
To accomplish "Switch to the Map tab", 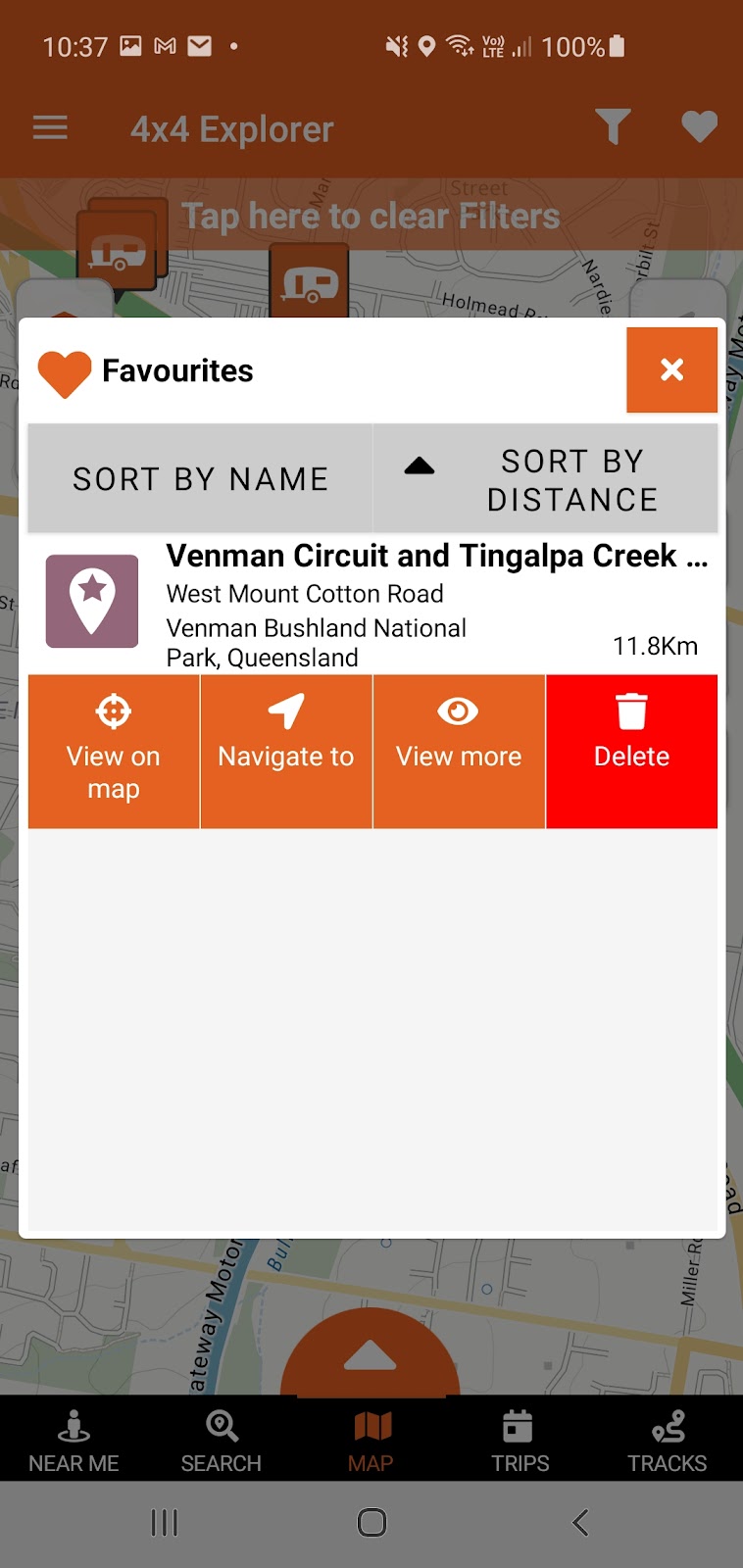I will [x=371, y=1441].
